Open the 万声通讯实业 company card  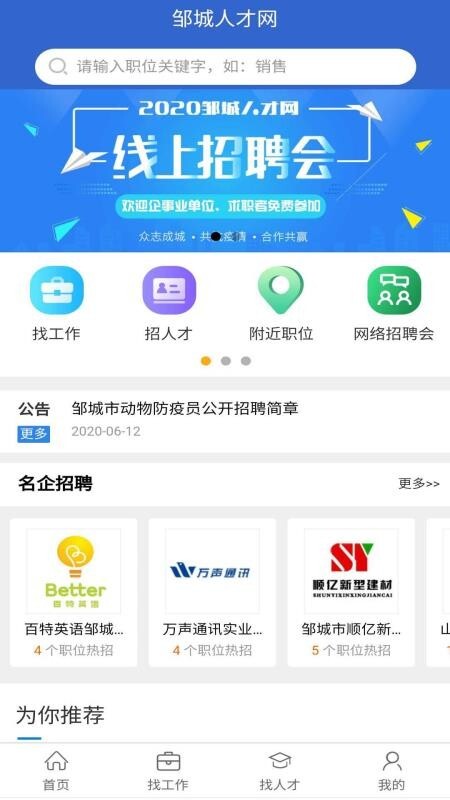point(212,592)
